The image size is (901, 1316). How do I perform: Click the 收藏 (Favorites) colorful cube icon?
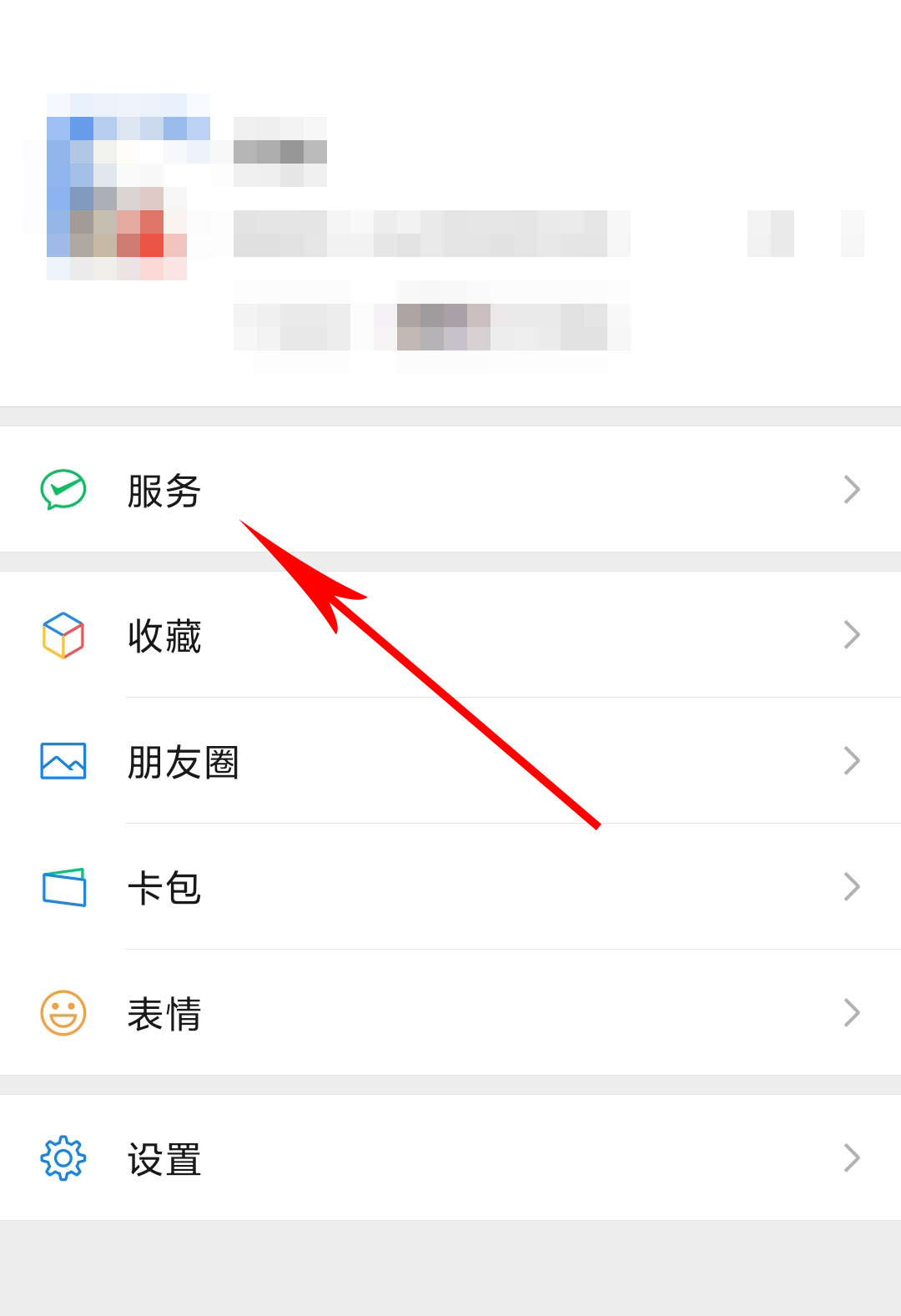click(63, 637)
